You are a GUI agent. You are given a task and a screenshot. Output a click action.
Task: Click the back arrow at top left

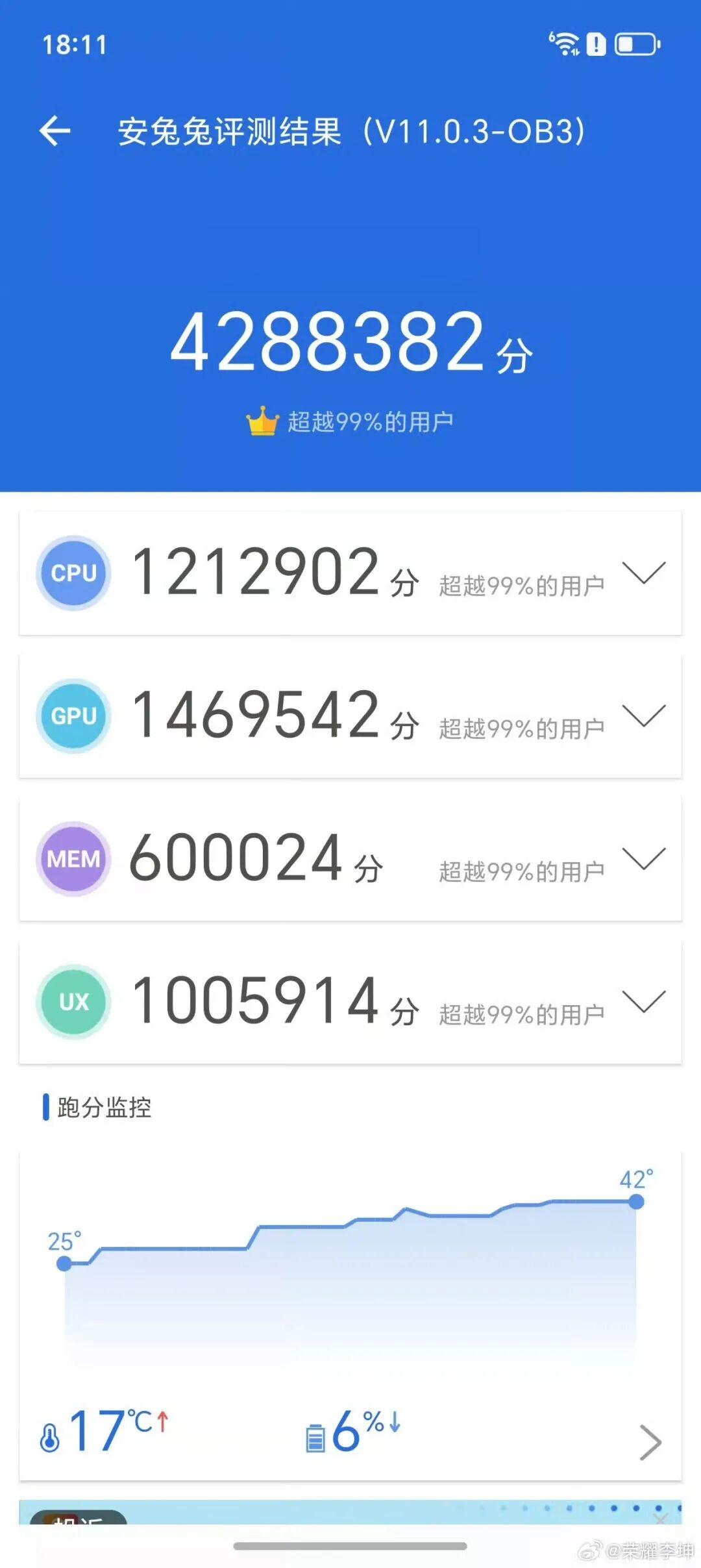[x=57, y=129]
